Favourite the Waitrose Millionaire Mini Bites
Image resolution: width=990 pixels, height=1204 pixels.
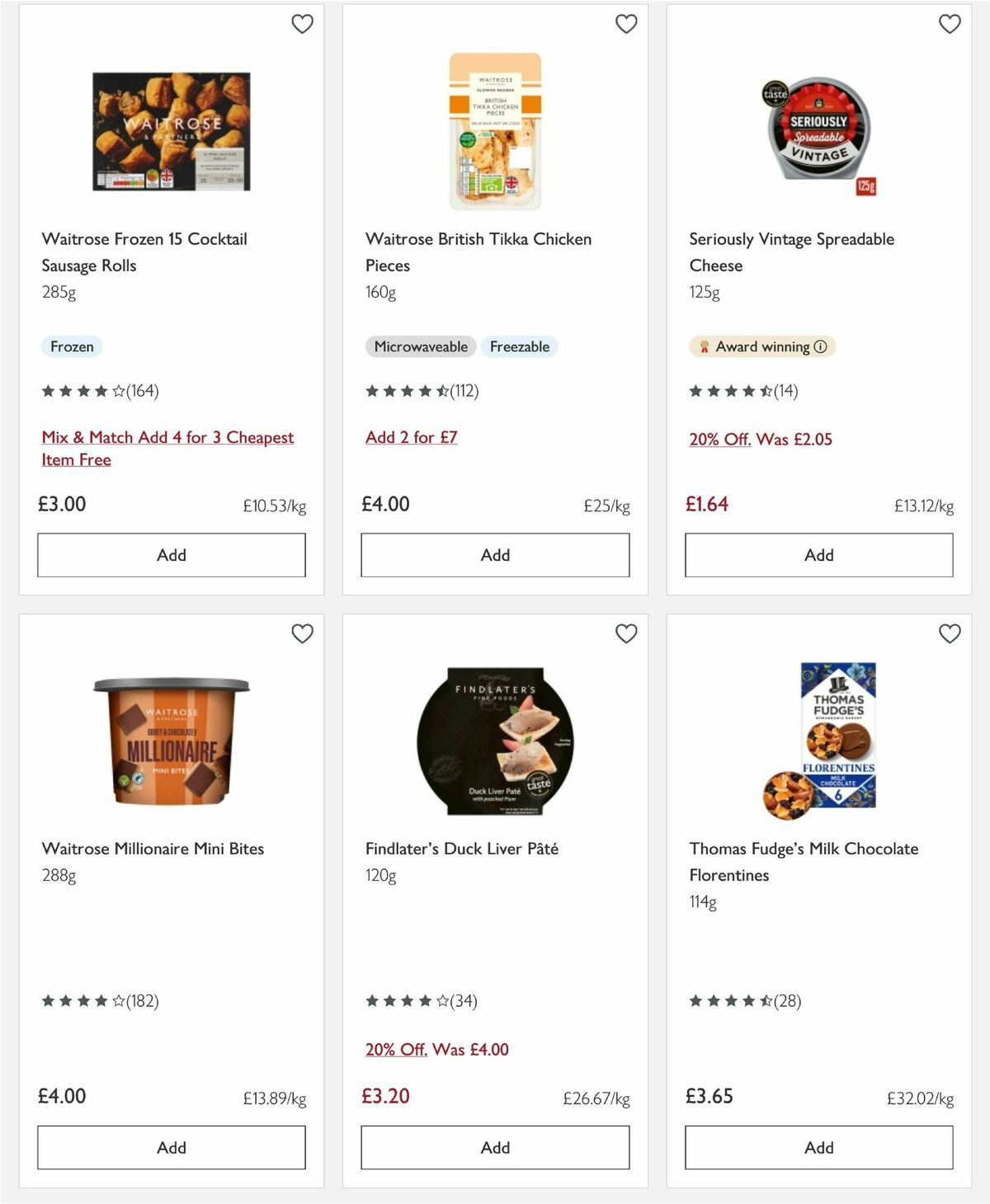(302, 633)
